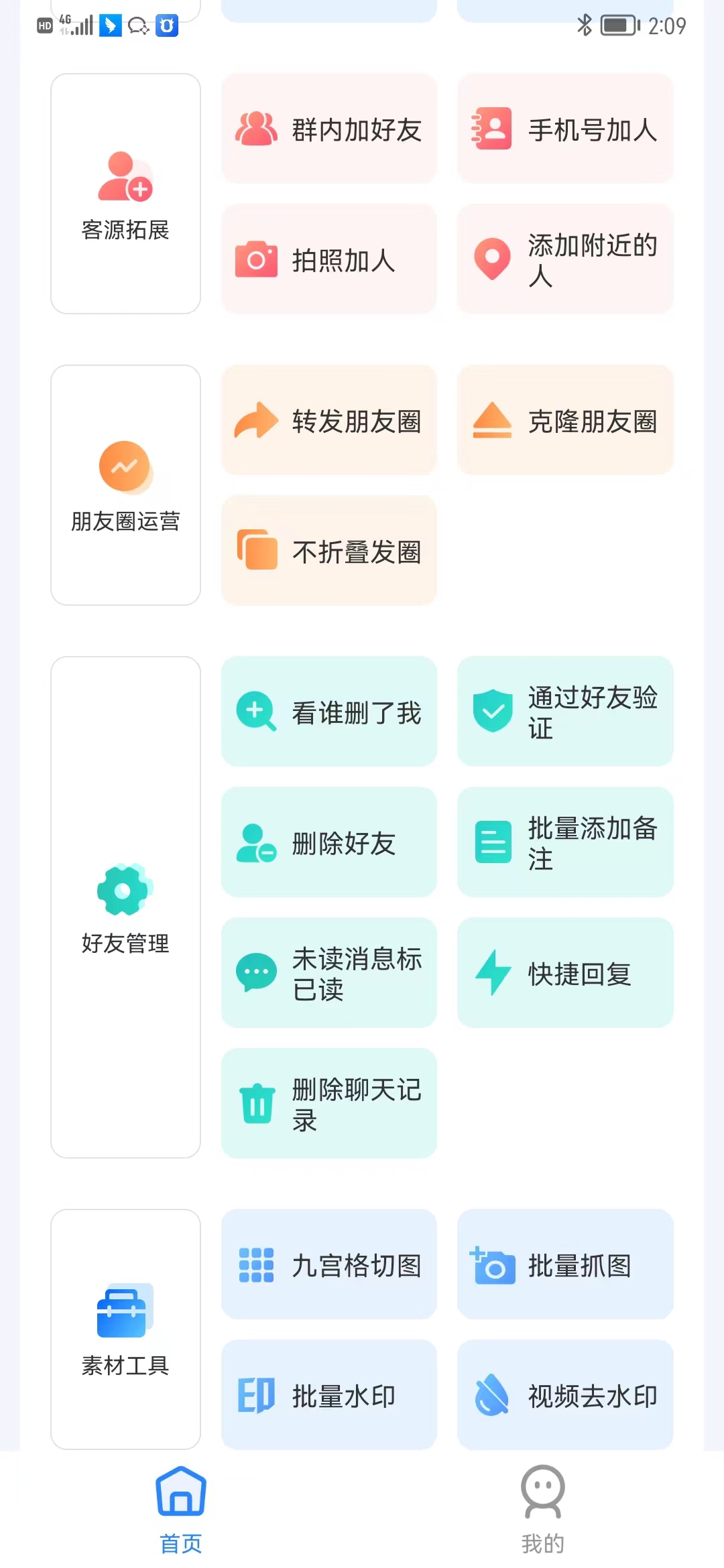Select 手机号加人 option
724x1568 pixels.
pos(565,129)
